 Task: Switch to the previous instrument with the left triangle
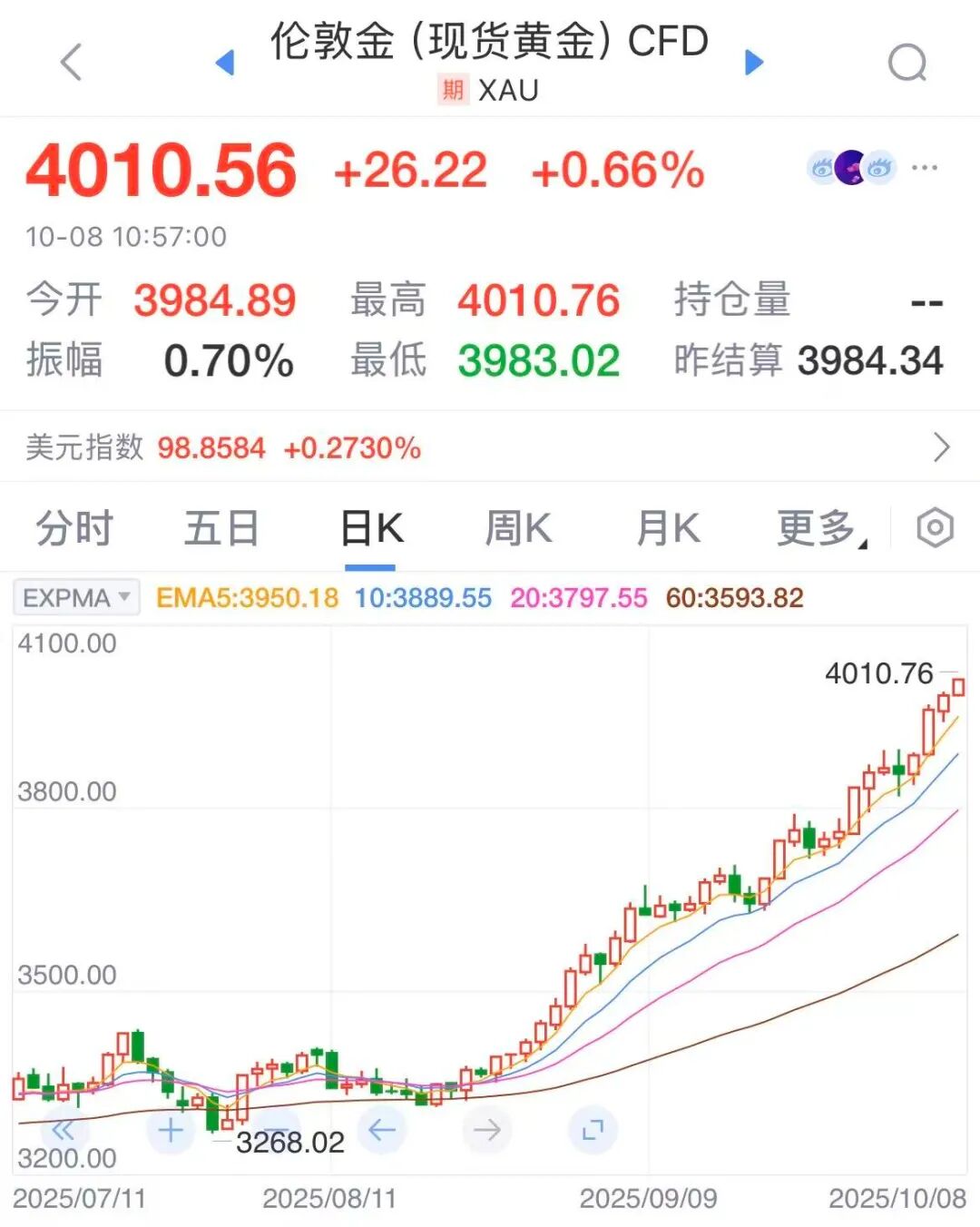pos(225,63)
